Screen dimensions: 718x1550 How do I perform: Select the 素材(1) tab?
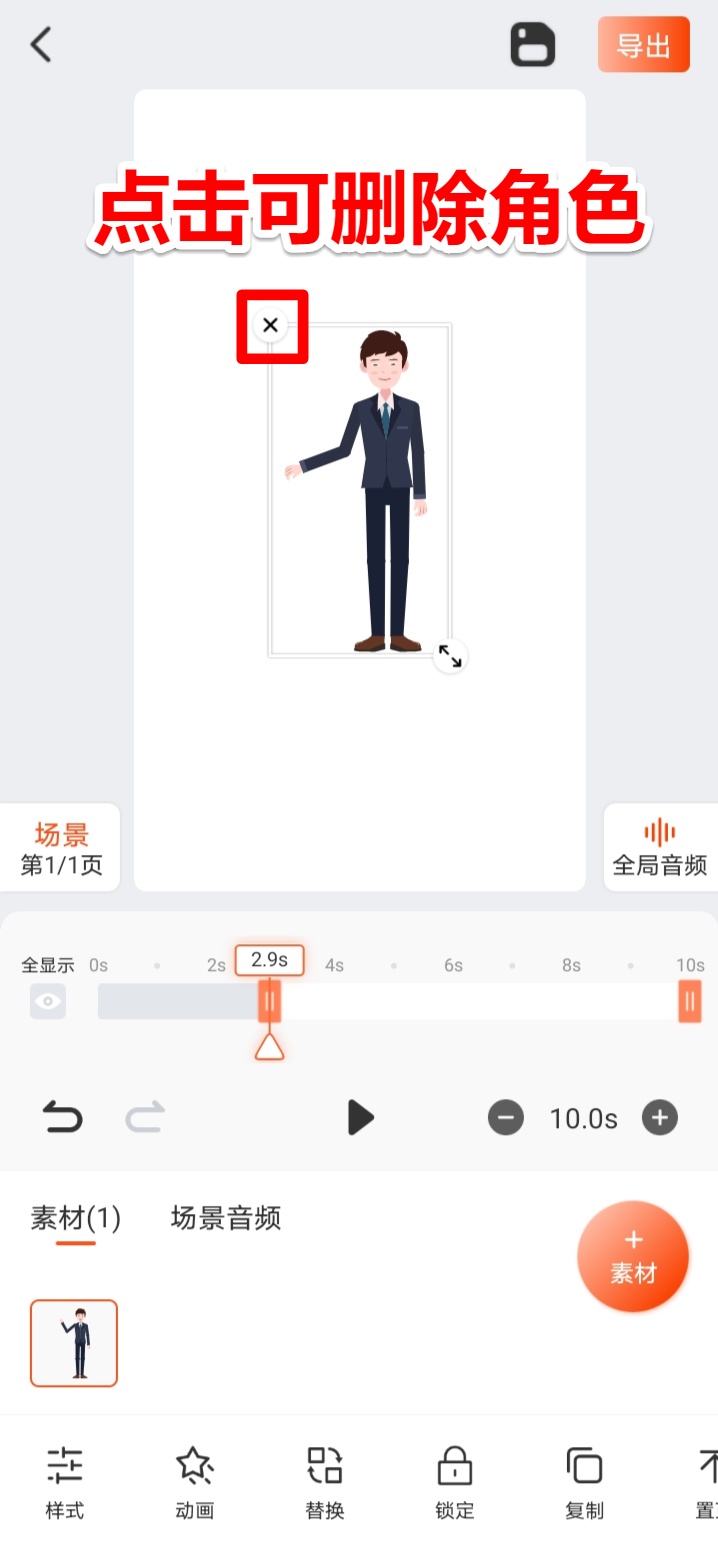[76, 1217]
